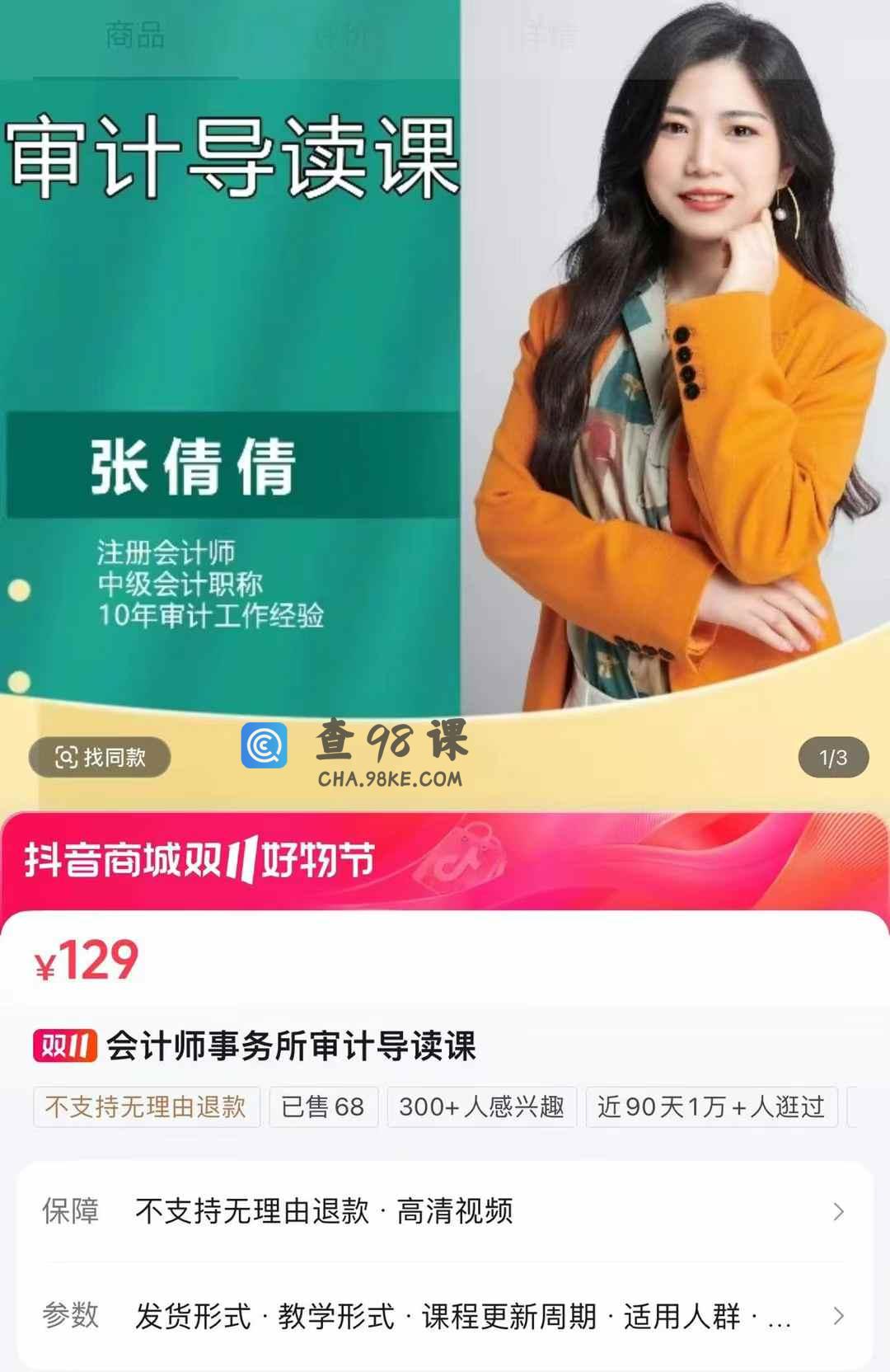The height and width of the screenshot is (1372, 890).
Task: Tap the 不支持无理由退款 tag
Action: (146, 1107)
